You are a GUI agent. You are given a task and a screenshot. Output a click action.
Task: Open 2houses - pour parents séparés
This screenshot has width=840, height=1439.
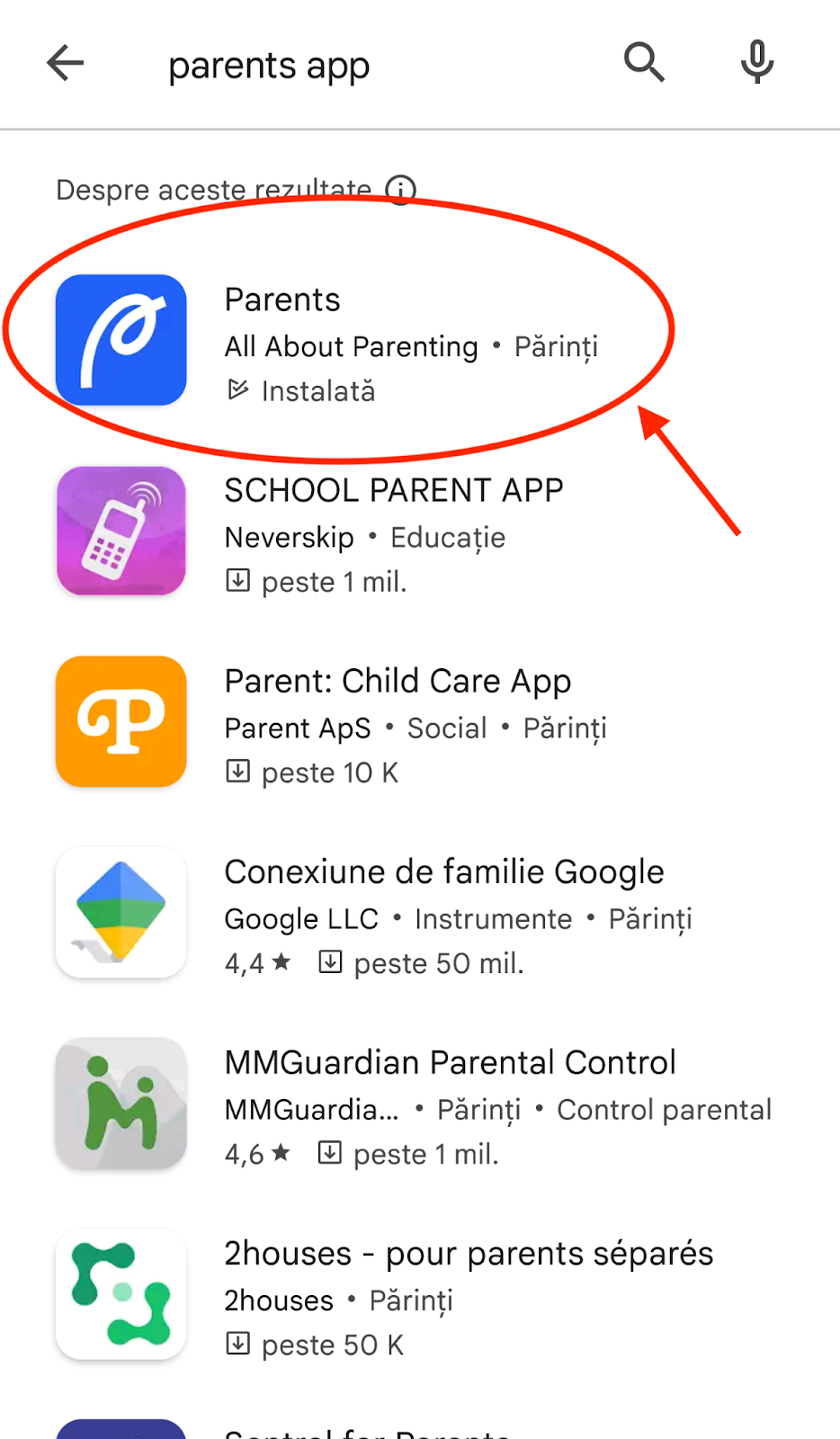(x=420, y=1293)
